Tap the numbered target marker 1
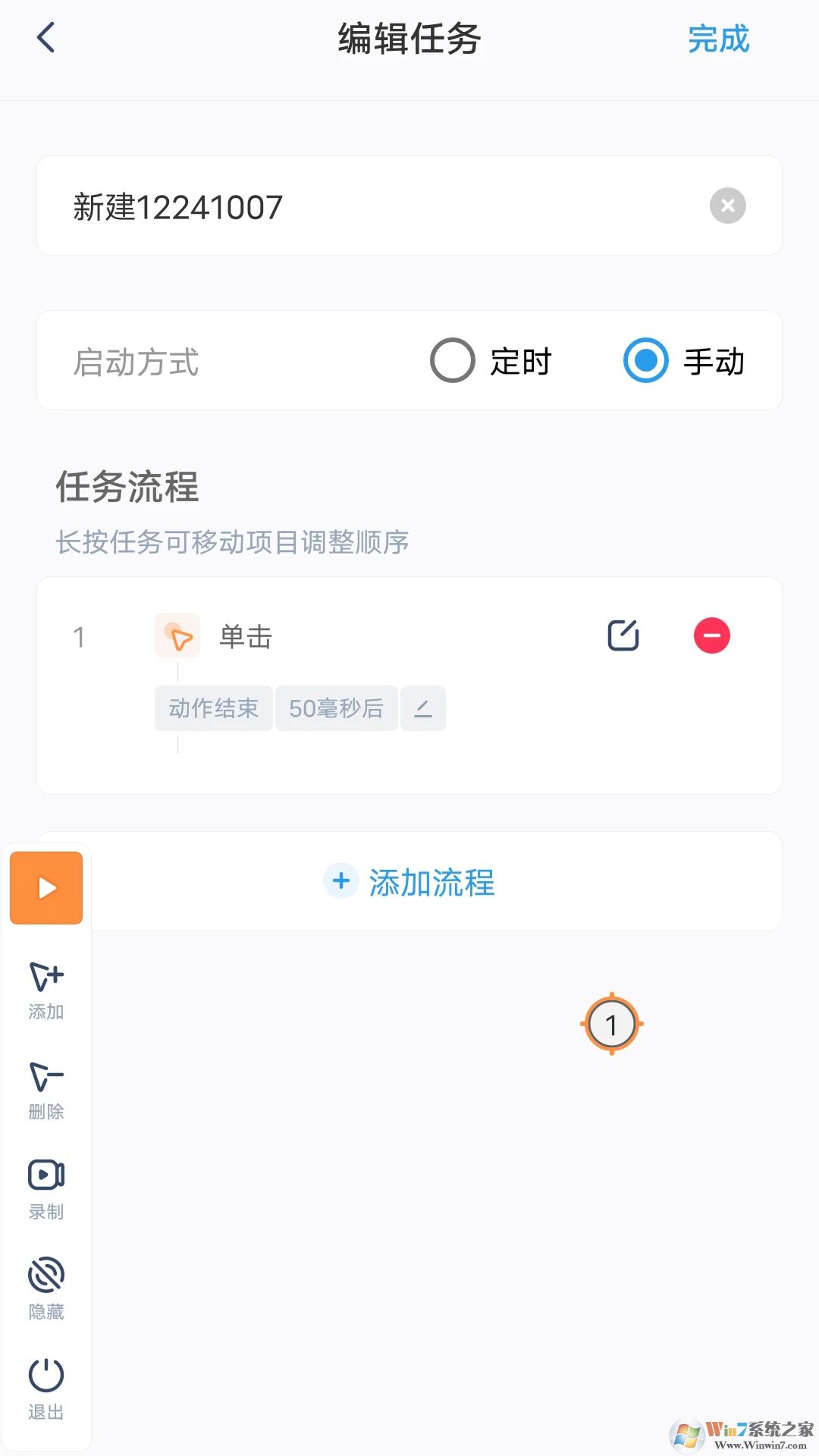Screen dimensions: 819x1456 pos(611,1024)
